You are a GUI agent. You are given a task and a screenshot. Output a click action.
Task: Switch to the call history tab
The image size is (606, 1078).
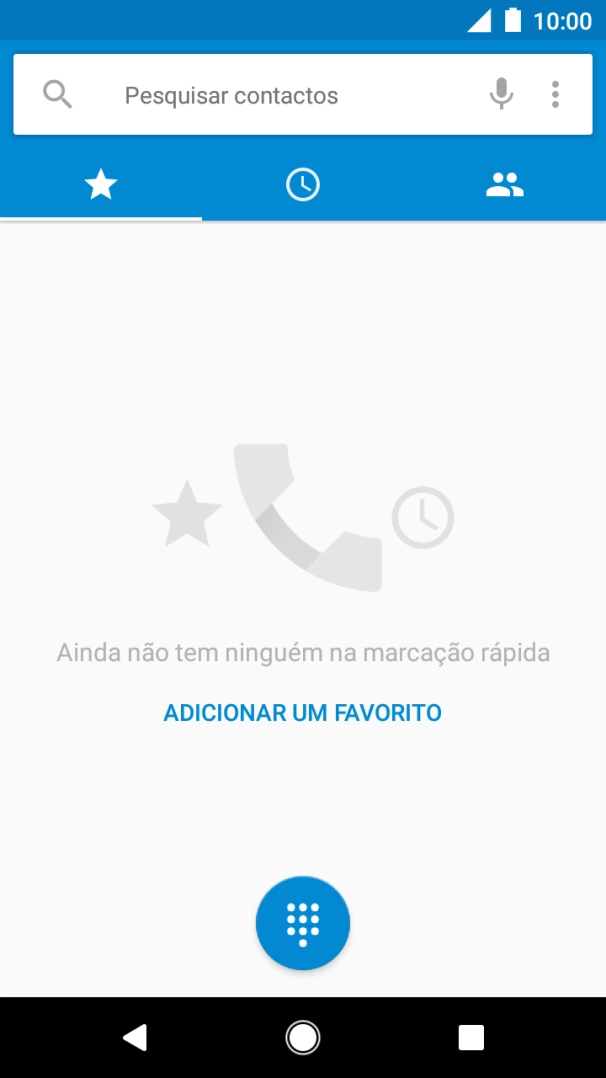click(303, 185)
